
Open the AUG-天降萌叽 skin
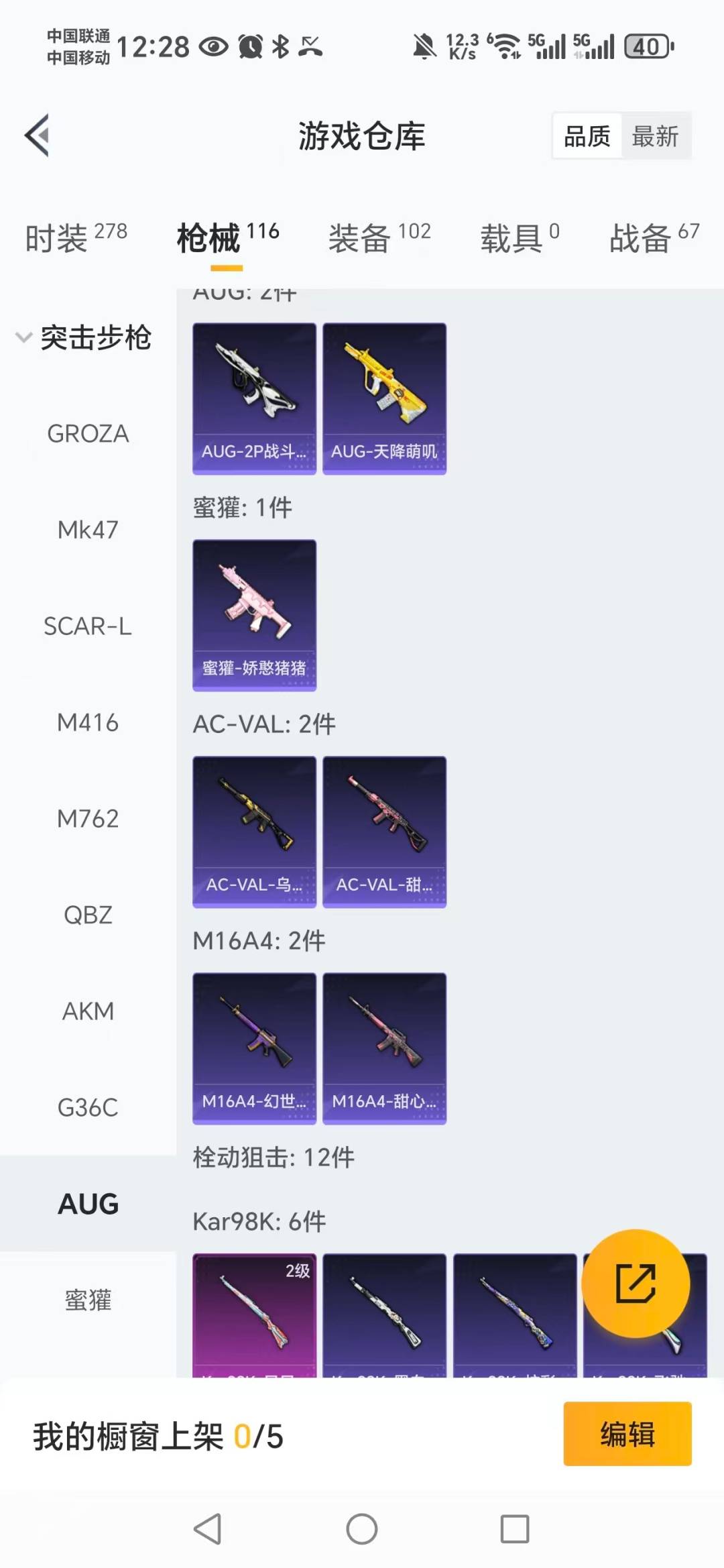(384, 398)
